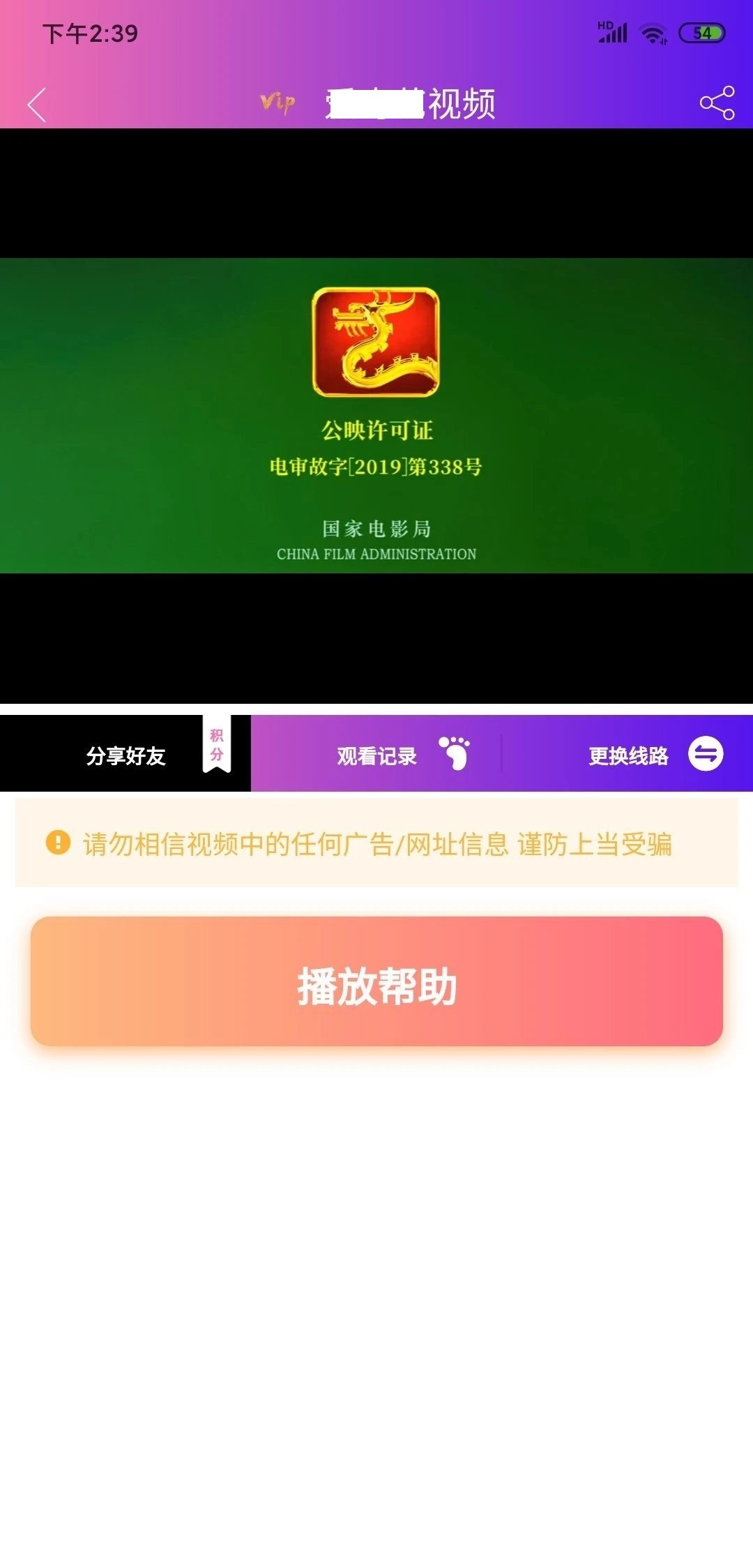The image size is (753, 1568).
Task: Tap the video player area
Action: point(376,416)
